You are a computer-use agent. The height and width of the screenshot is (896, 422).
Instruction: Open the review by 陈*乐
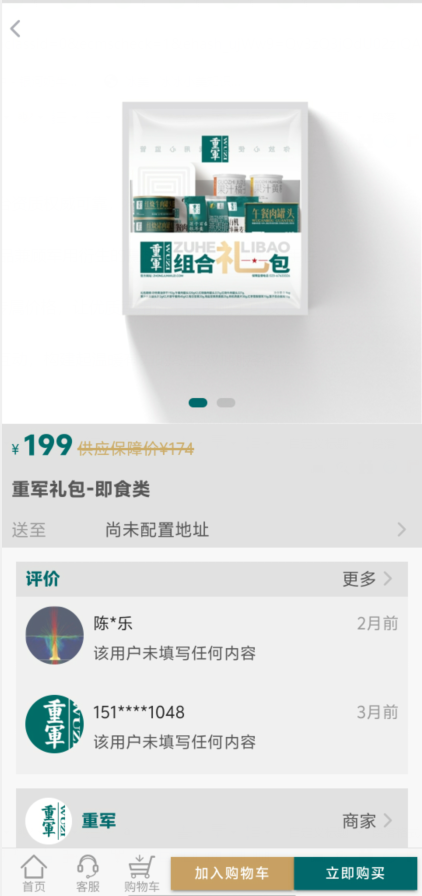212,636
